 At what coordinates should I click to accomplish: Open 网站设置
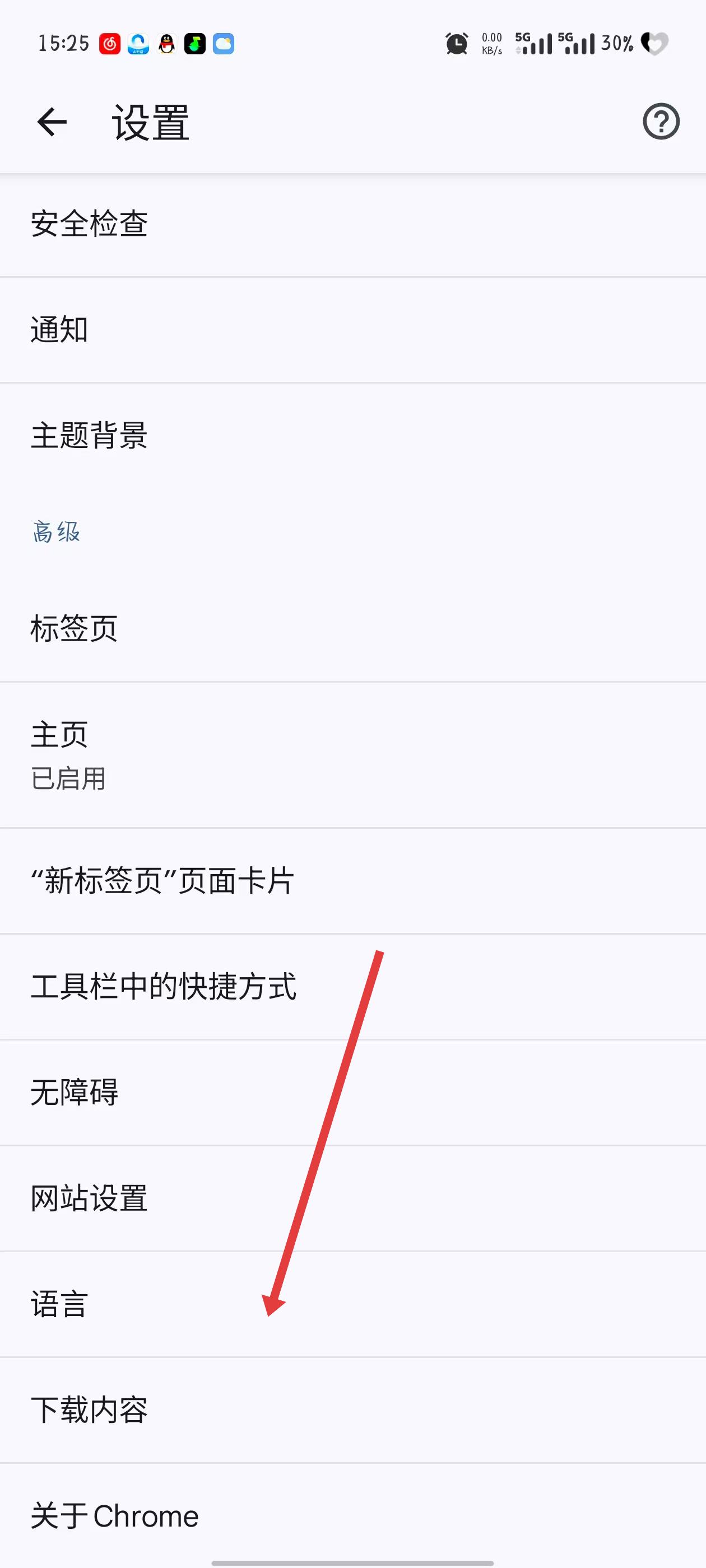pyautogui.click(x=90, y=1198)
